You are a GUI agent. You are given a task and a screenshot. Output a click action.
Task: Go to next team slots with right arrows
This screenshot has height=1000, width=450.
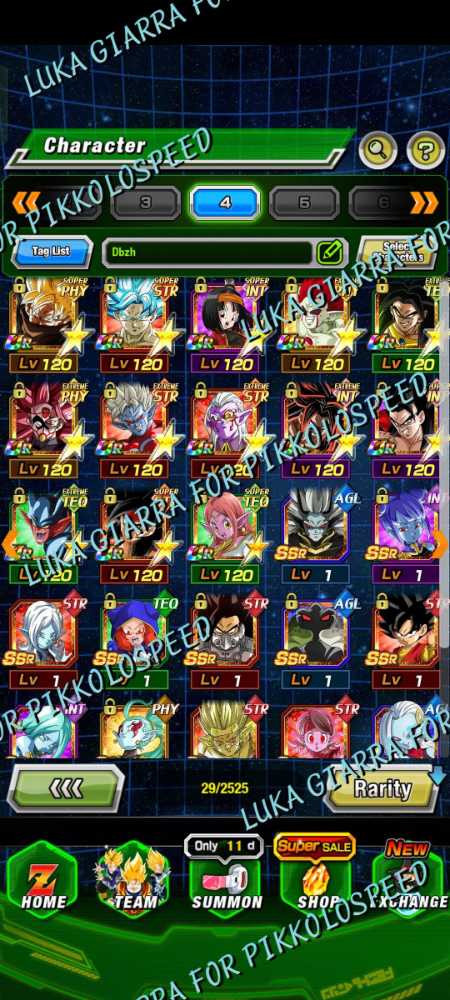pyautogui.click(x=425, y=203)
